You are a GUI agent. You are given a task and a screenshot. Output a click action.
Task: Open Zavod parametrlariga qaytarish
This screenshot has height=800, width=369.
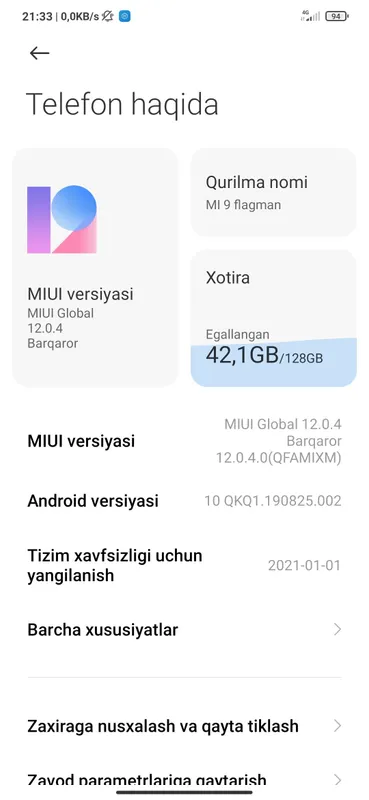pos(184,780)
